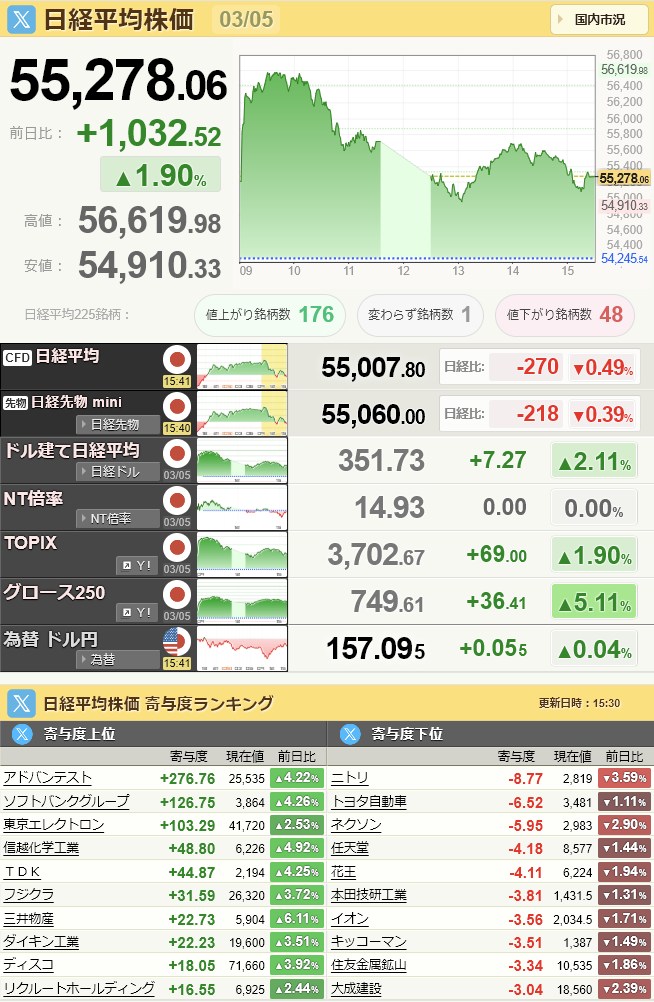Open the 大成建設 stock link
Image resolution: width=654 pixels, height=1002 pixels.
(x=356, y=988)
